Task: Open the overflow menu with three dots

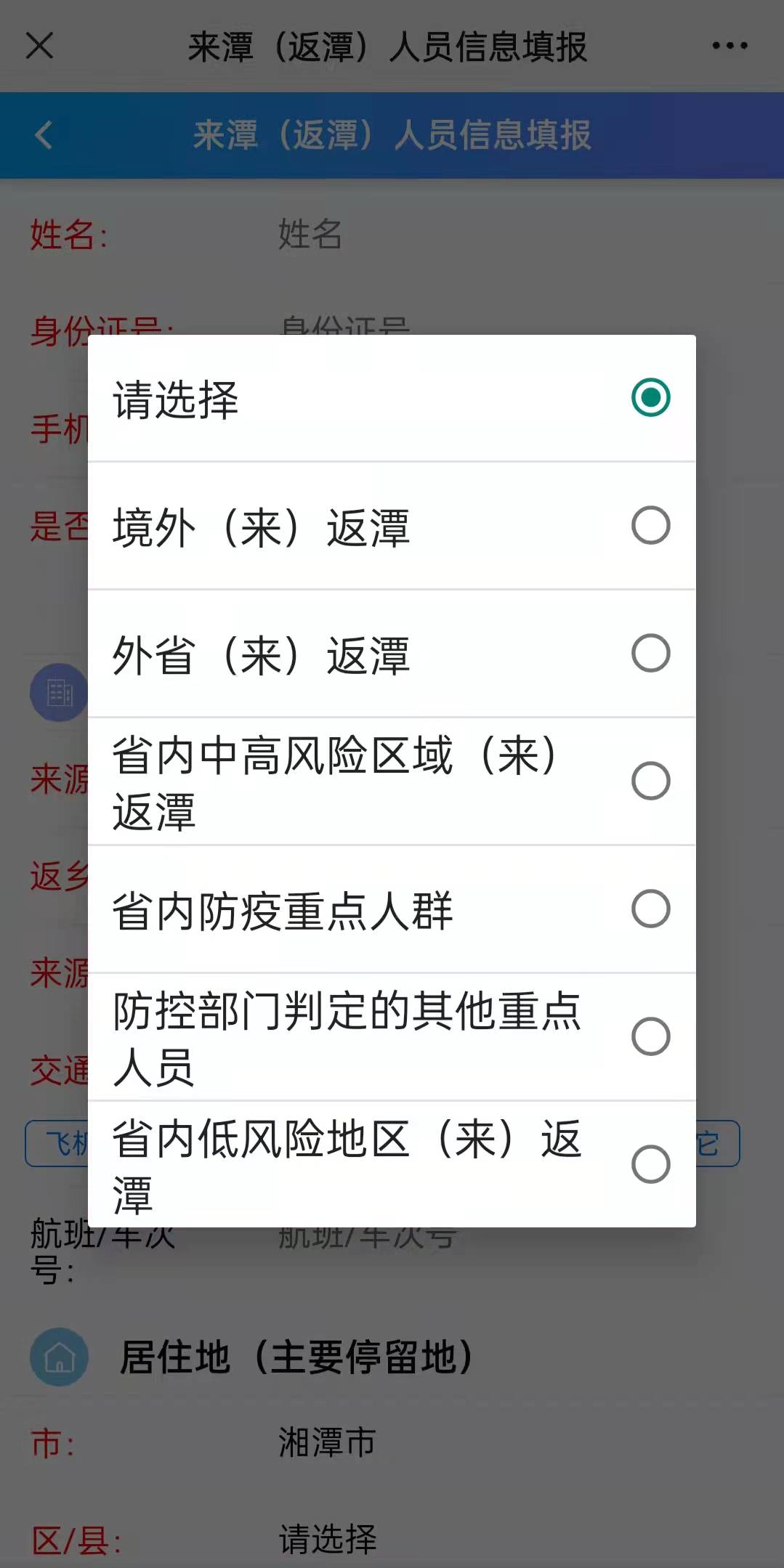Action: [x=729, y=45]
